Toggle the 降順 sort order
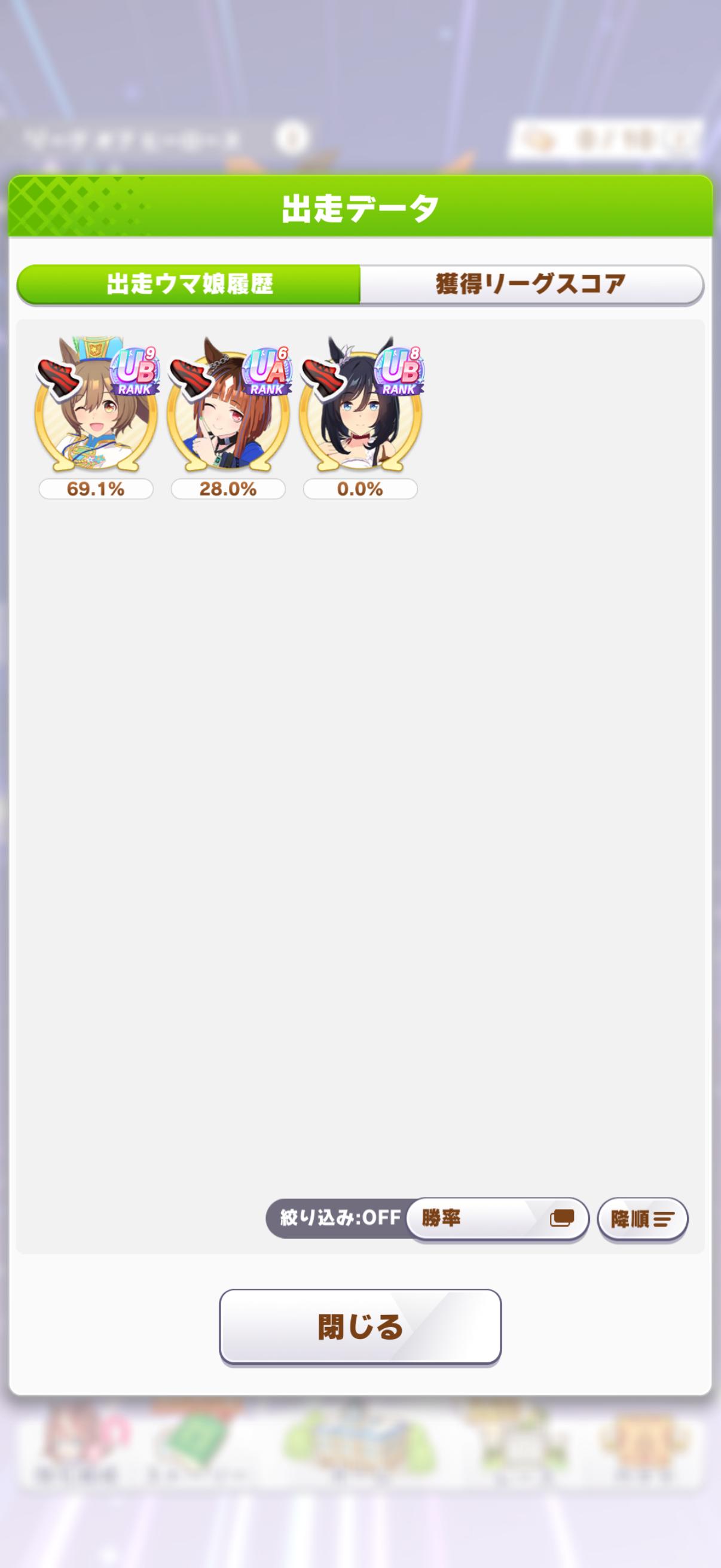The image size is (721, 1568). (x=642, y=1219)
